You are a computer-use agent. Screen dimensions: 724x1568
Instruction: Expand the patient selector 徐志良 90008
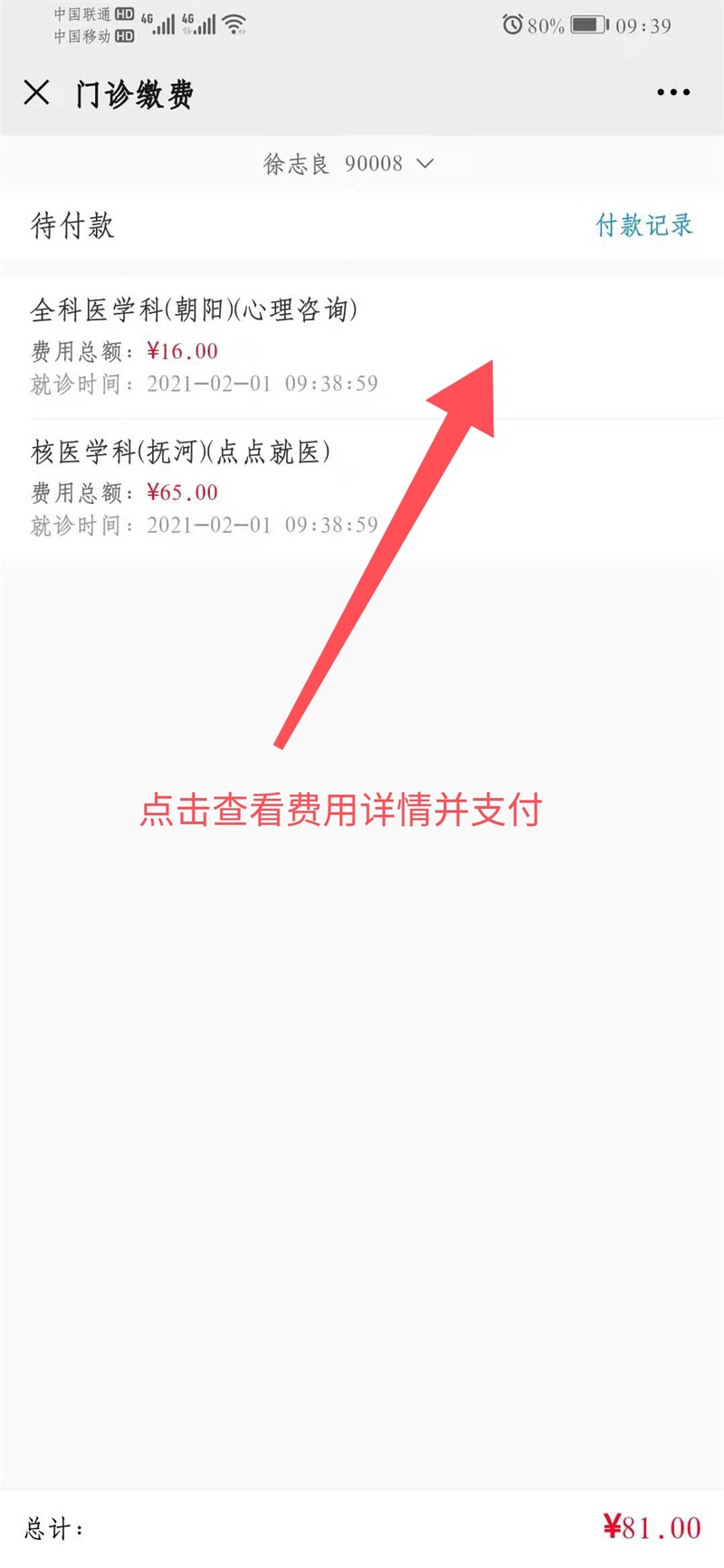coord(349,164)
